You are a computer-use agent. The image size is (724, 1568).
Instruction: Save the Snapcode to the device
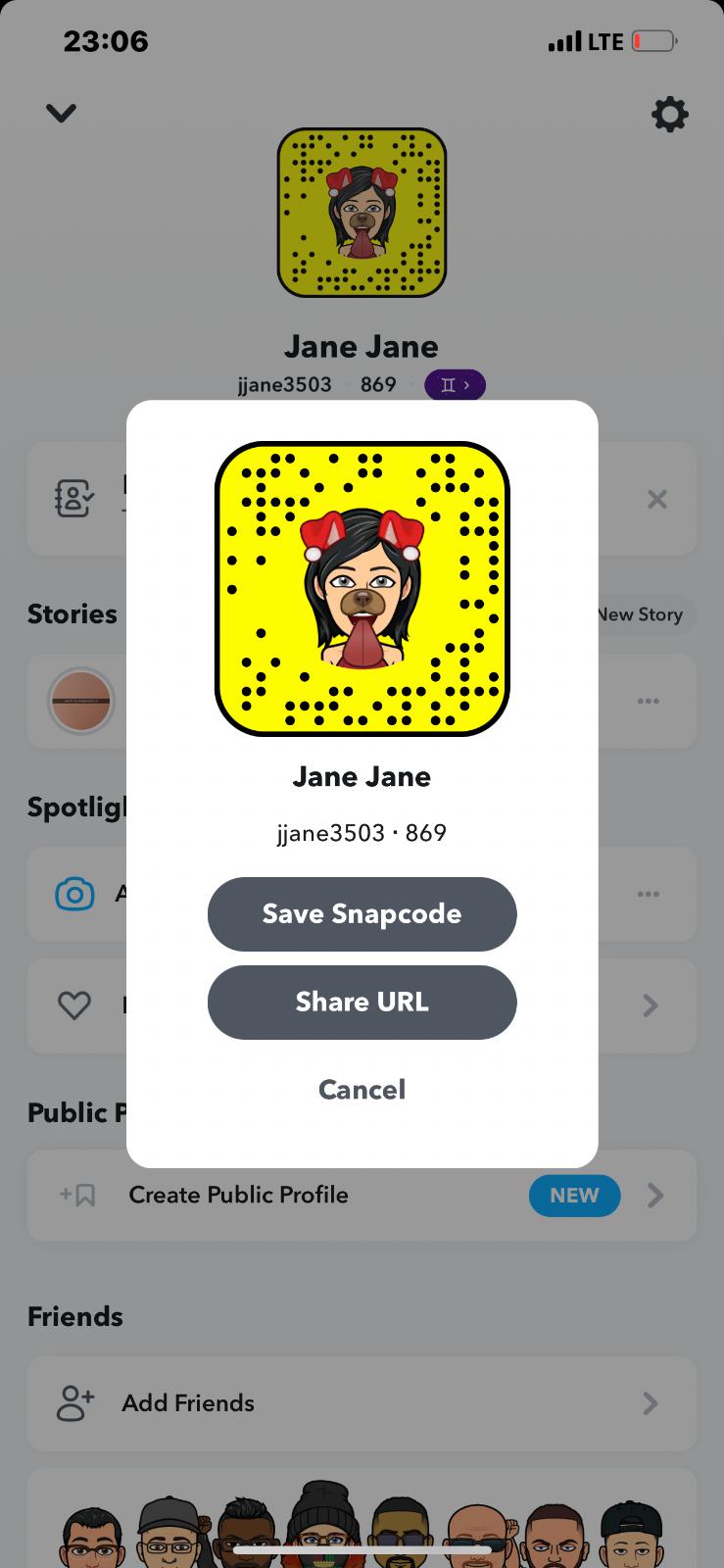[362, 913]
